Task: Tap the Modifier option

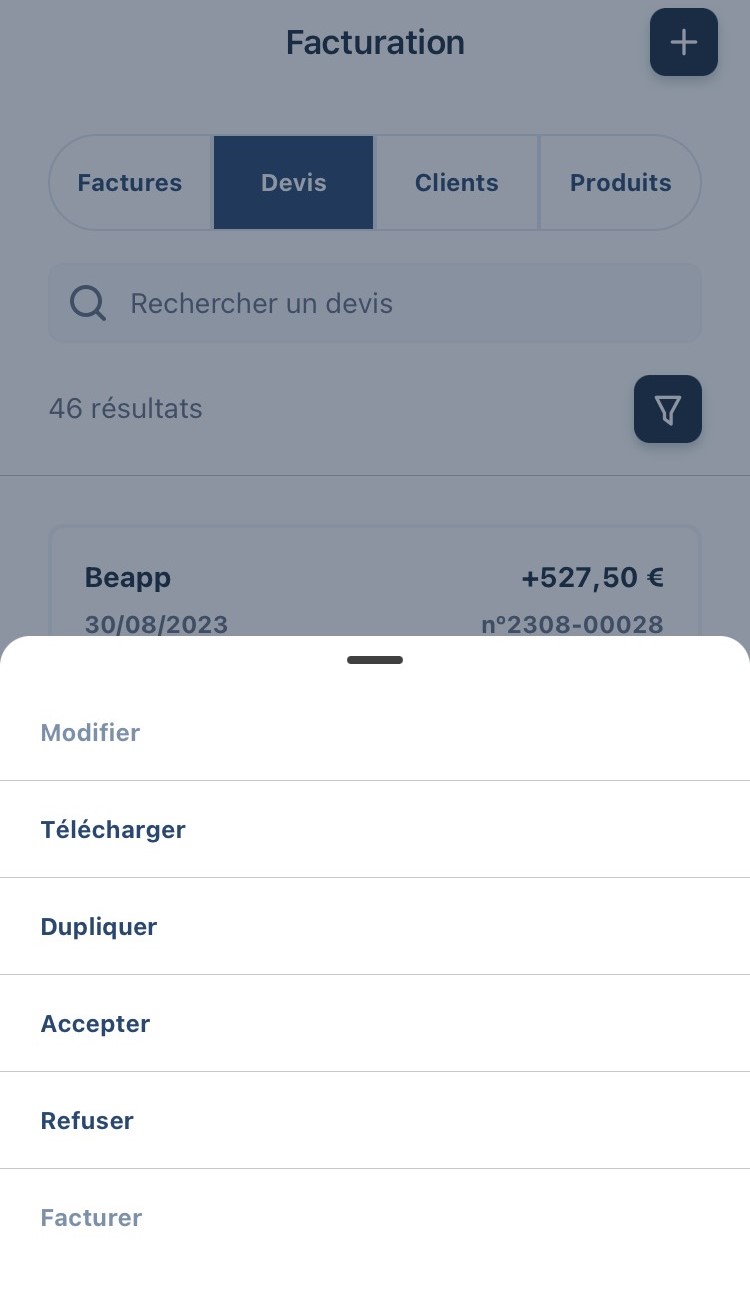Action: click(375, 732)
